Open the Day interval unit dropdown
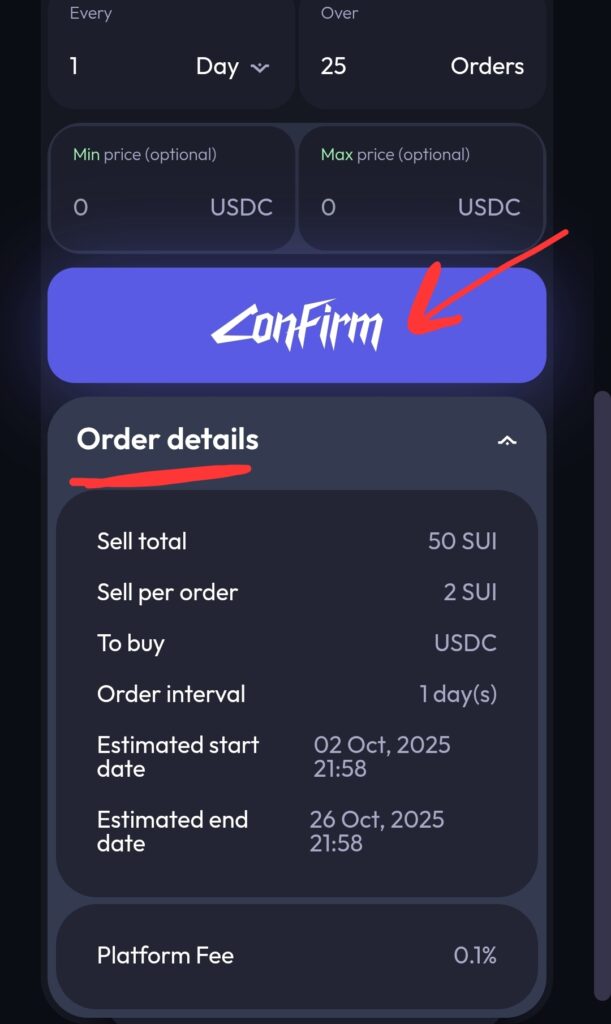Screen dimensions: 611x1024 [x=233, y=67]
